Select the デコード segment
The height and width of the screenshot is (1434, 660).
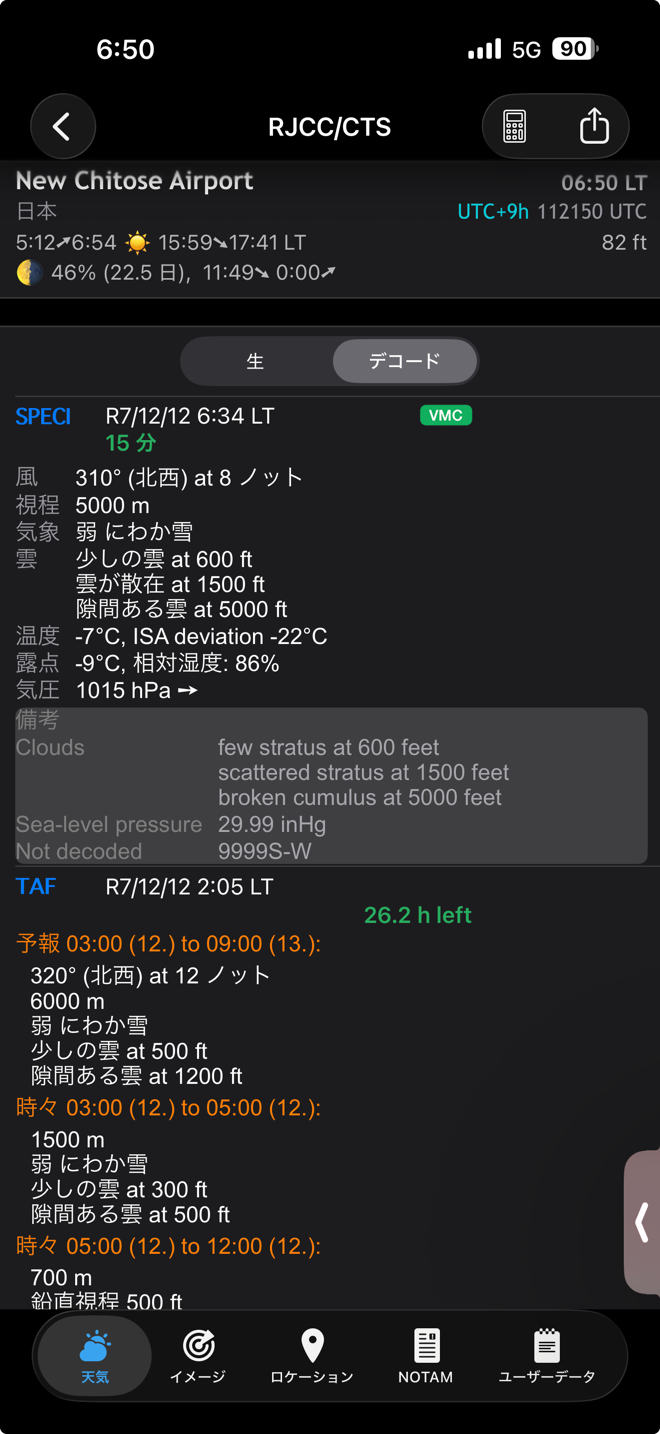(404, 361)
